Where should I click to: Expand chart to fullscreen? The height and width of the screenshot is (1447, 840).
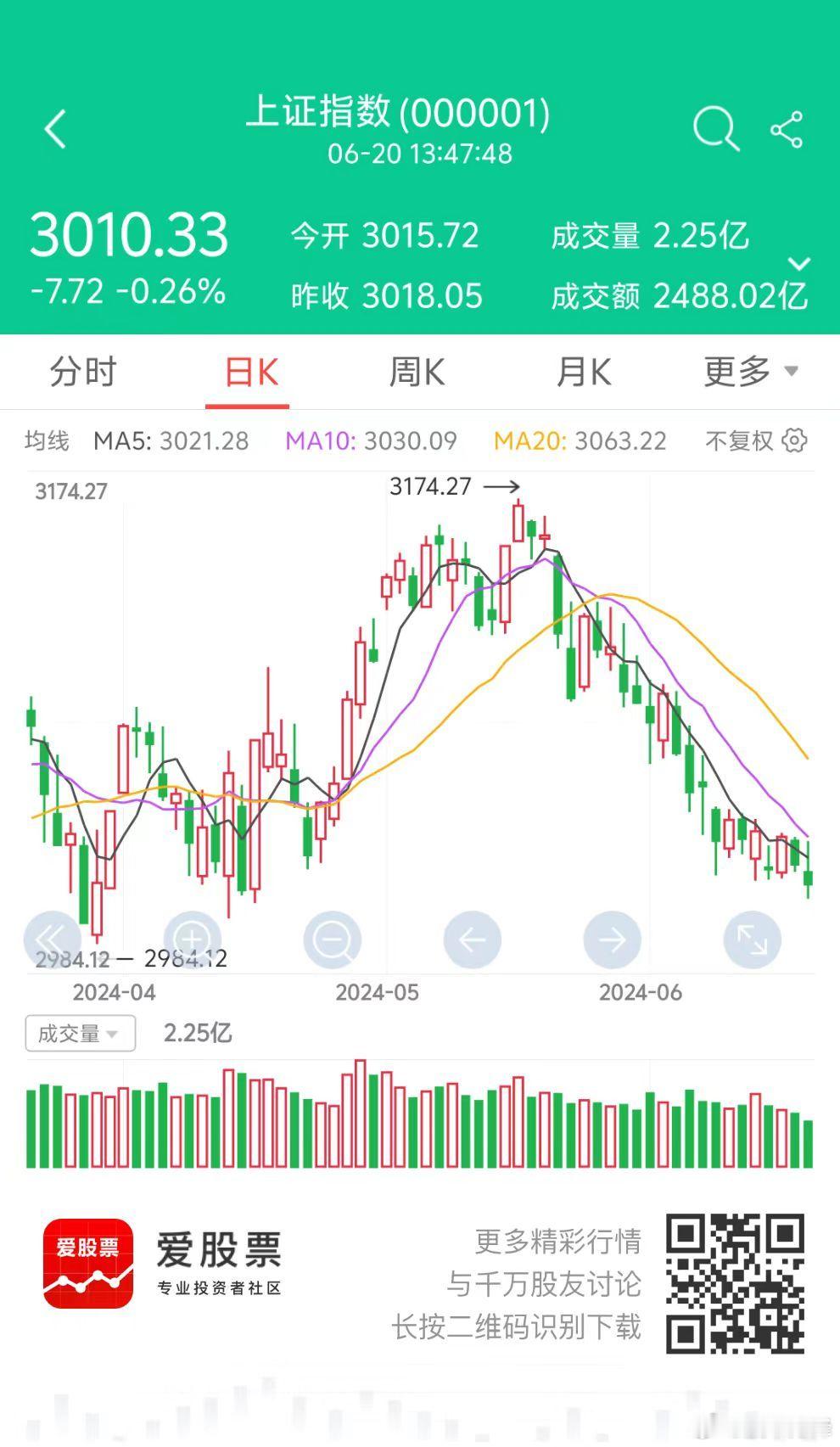(752, 939)
